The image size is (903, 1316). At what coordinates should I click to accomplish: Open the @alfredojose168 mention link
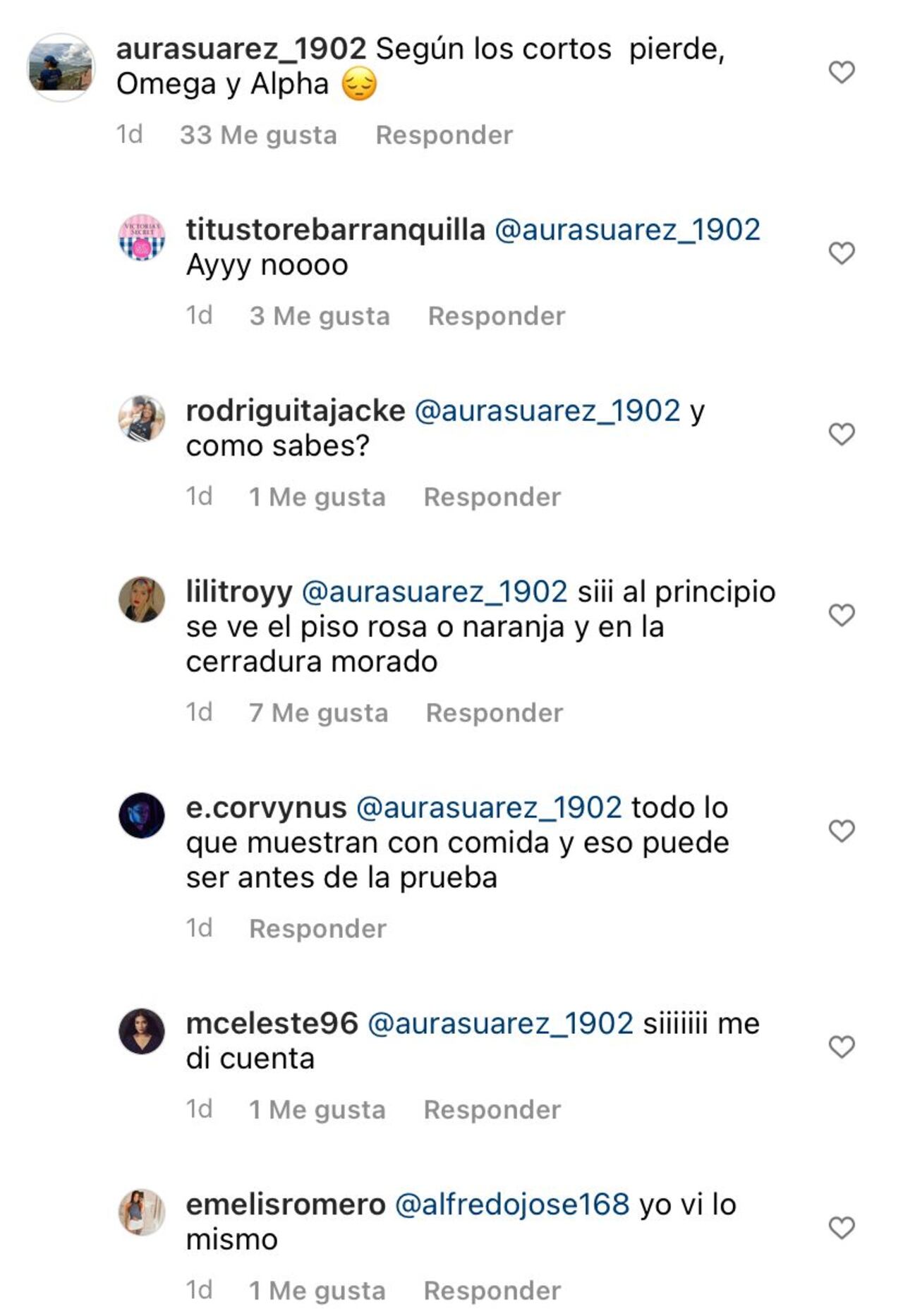tap(511, 1205)
